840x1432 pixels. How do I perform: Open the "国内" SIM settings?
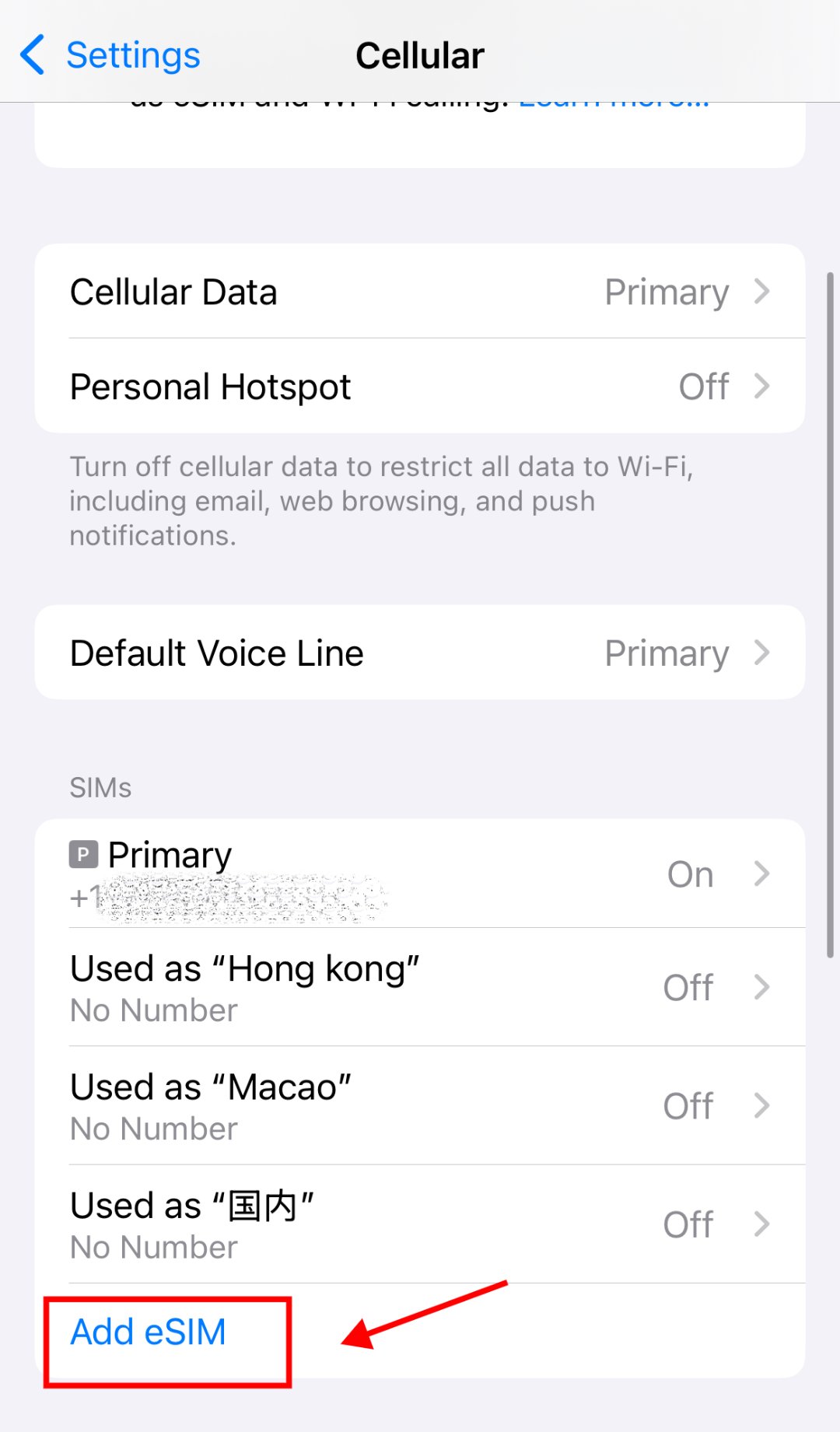tap(420, 1224)
